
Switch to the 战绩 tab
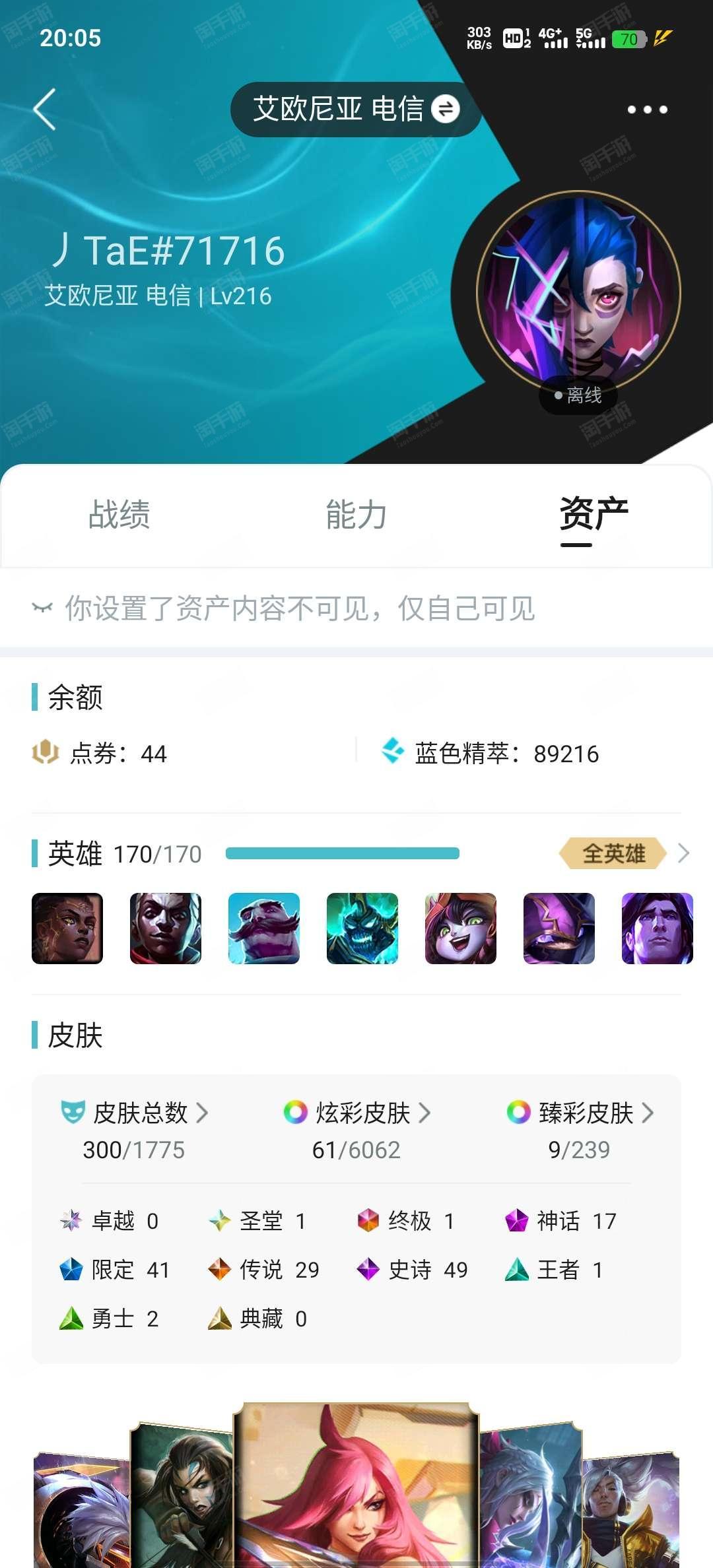(x=119, y=515)
